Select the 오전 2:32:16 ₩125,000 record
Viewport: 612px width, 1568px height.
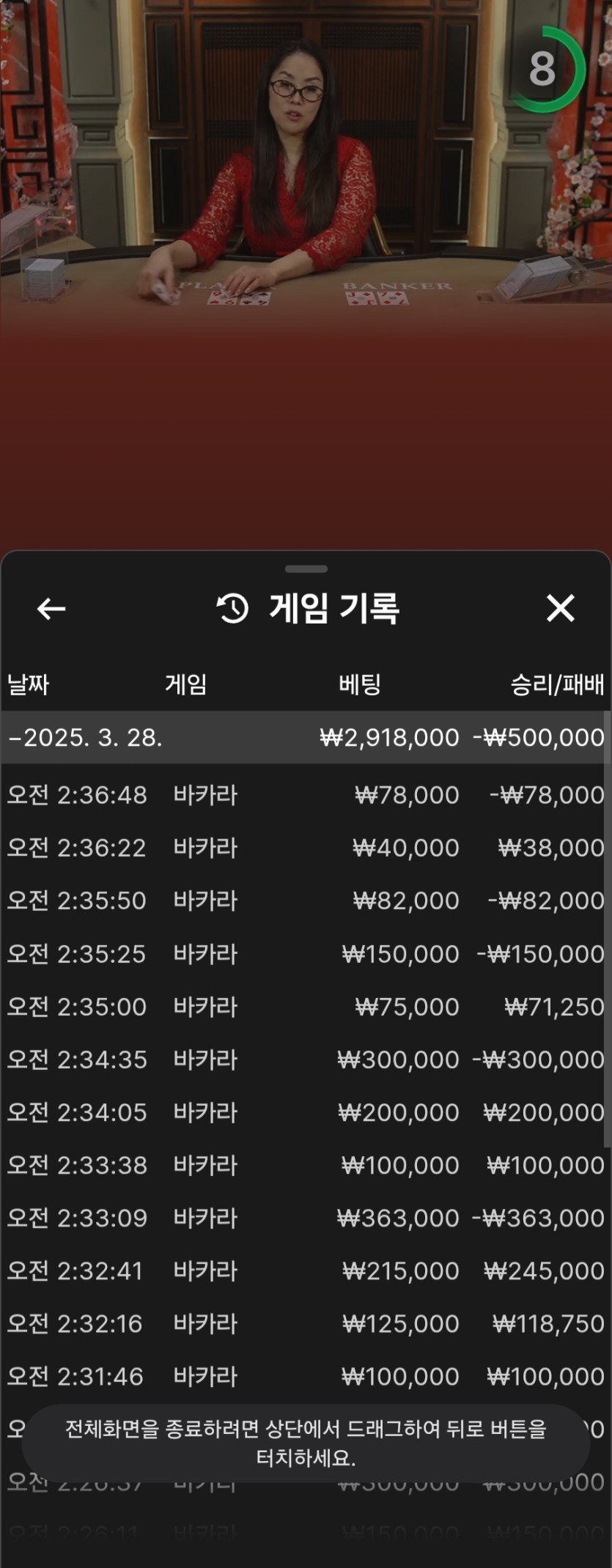(x=305, y=1323)
